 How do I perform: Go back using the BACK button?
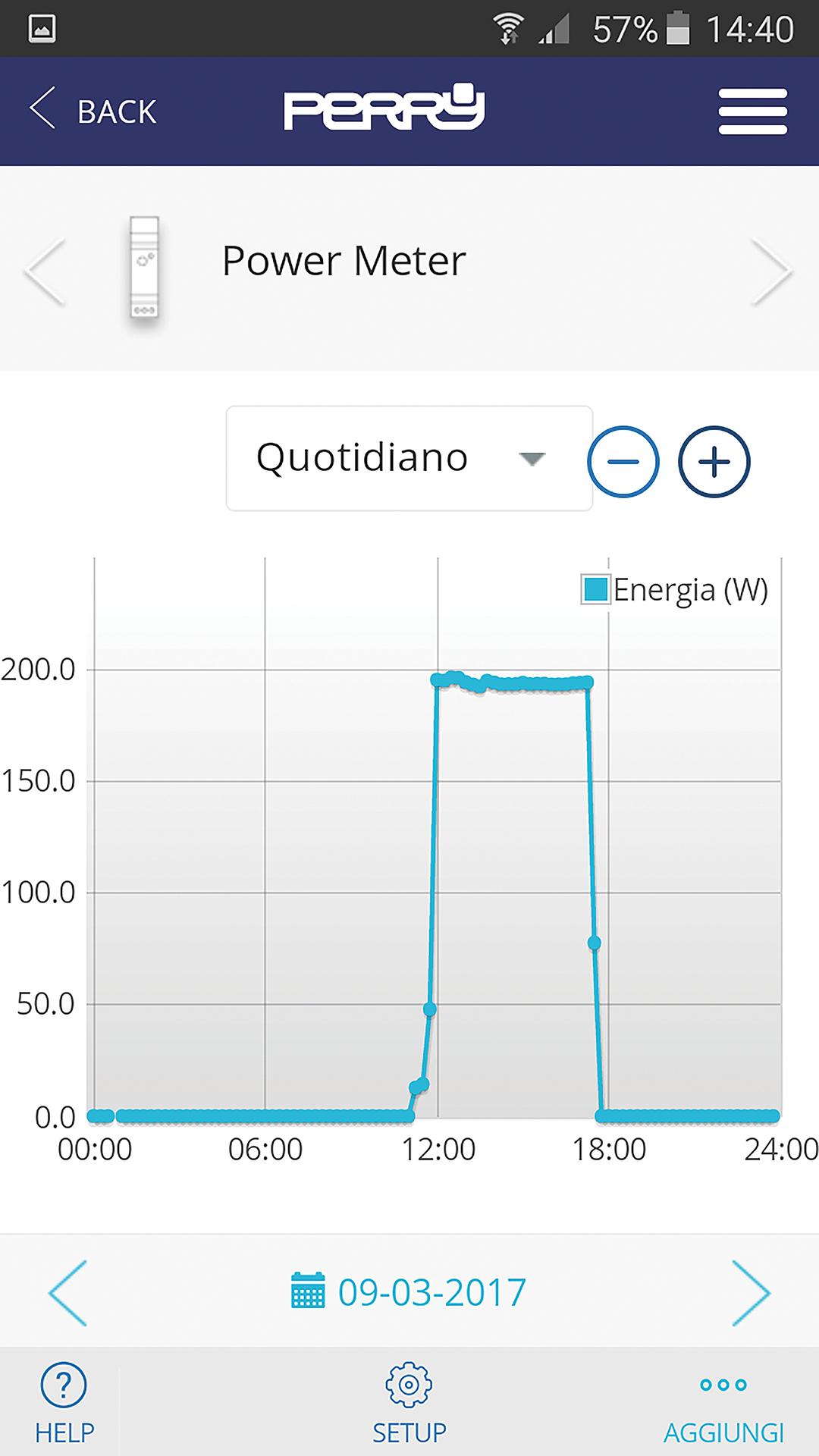tap(93, 111)
